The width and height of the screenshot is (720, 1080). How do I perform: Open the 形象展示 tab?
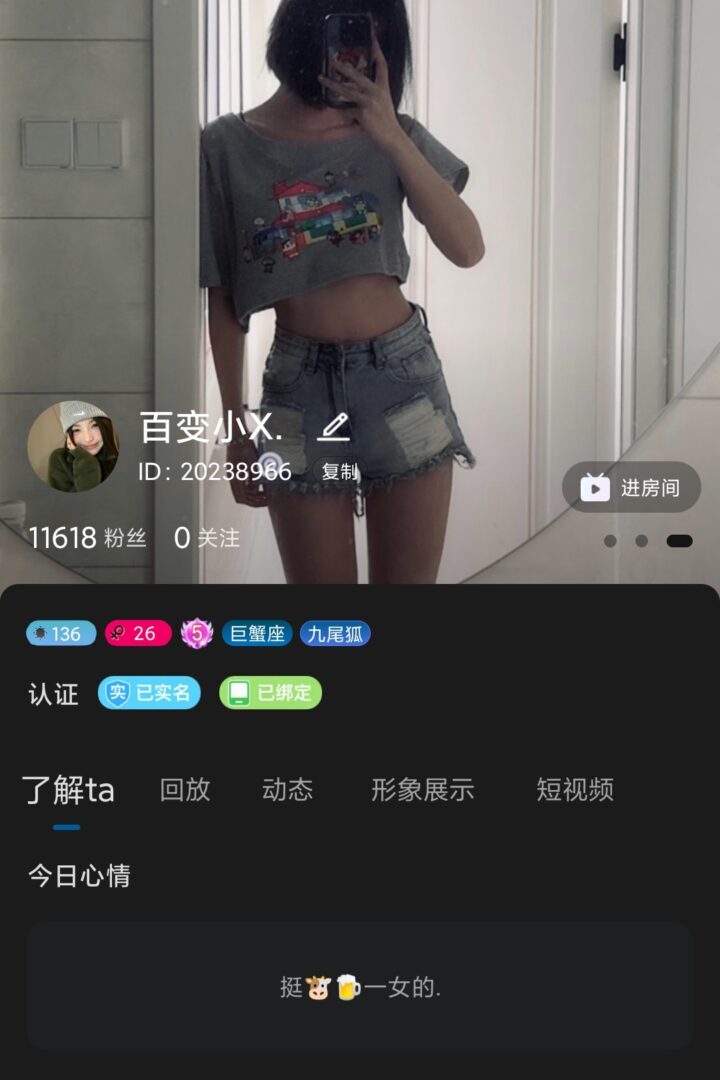tap(422, 790)
